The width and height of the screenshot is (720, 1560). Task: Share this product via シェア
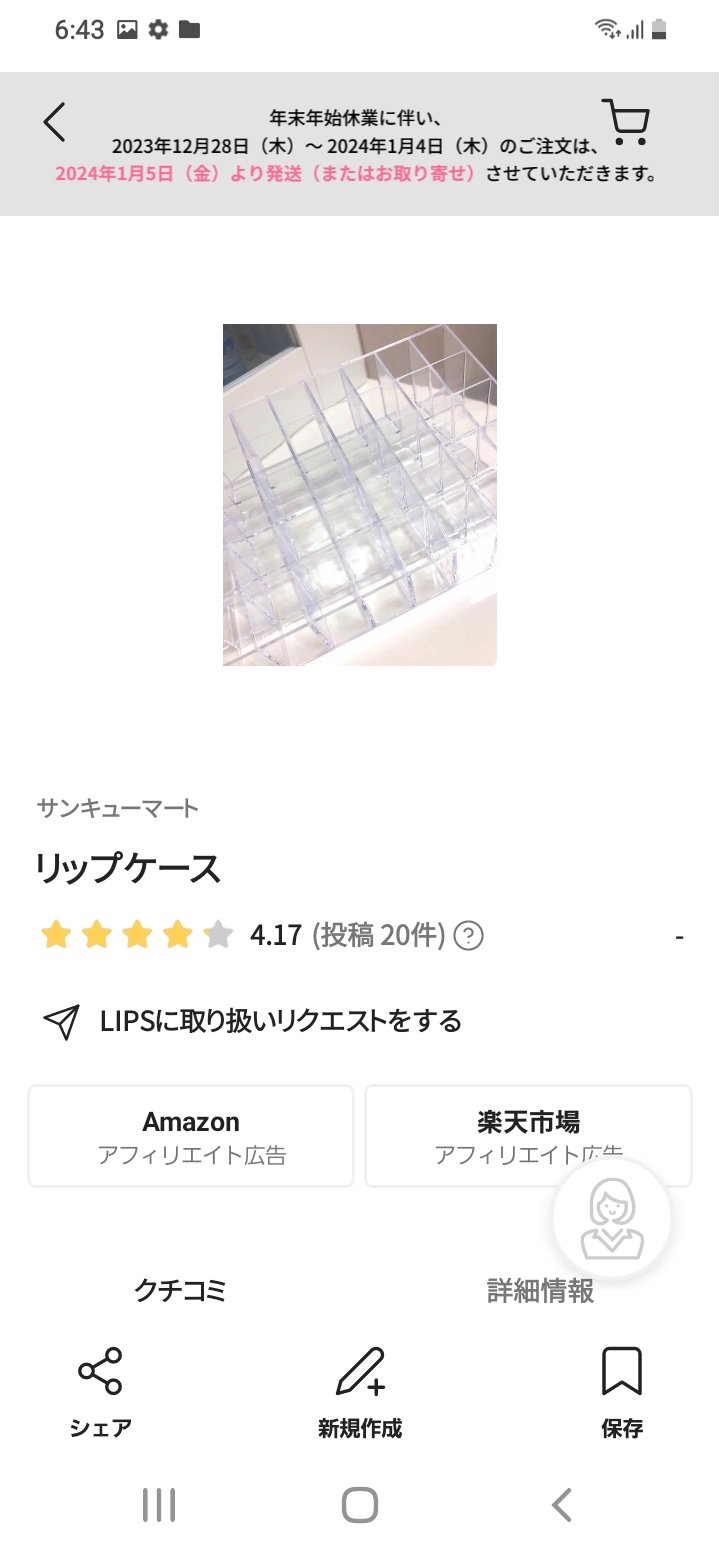click(x=100, y=1392)
